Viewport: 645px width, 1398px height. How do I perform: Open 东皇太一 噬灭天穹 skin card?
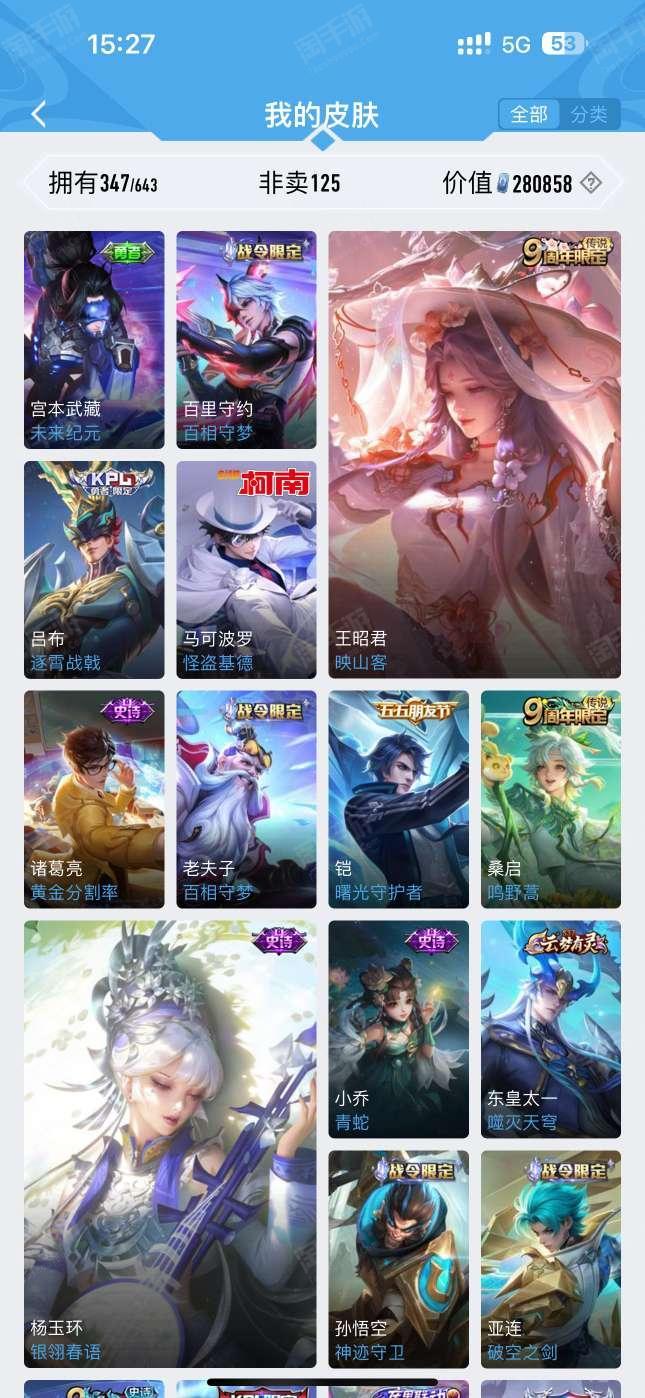coord(550,1029)
